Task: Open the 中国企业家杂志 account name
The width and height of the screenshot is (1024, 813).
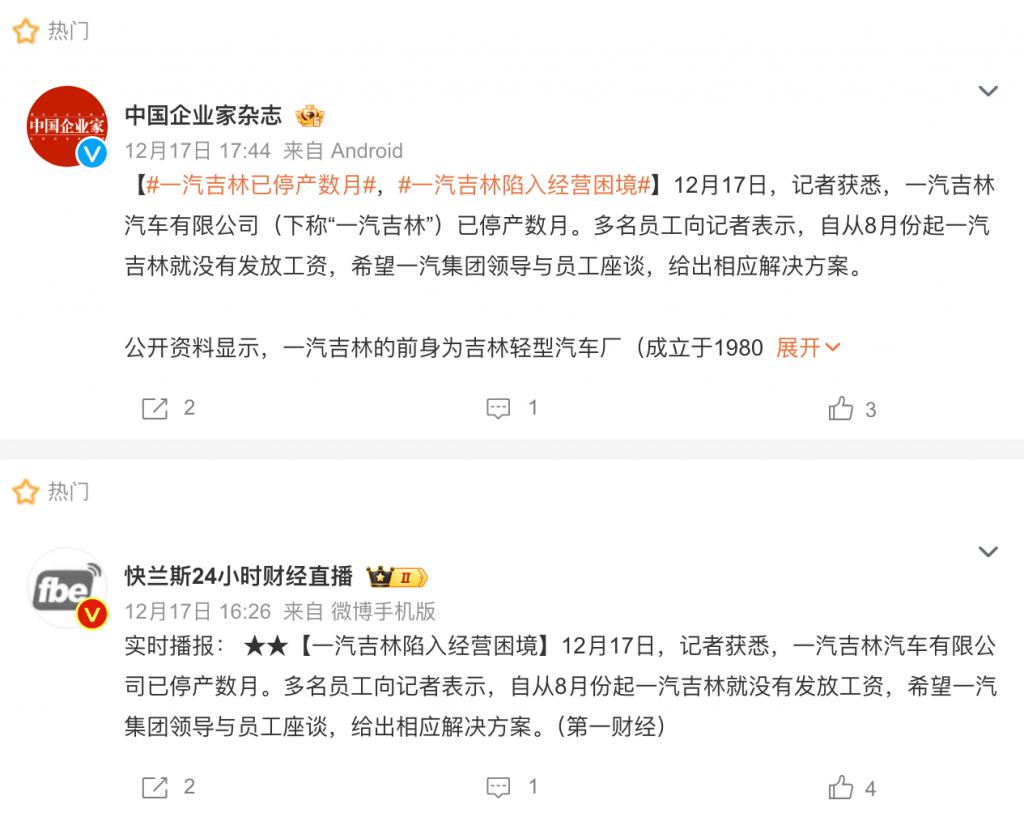Action: (203, 116)
